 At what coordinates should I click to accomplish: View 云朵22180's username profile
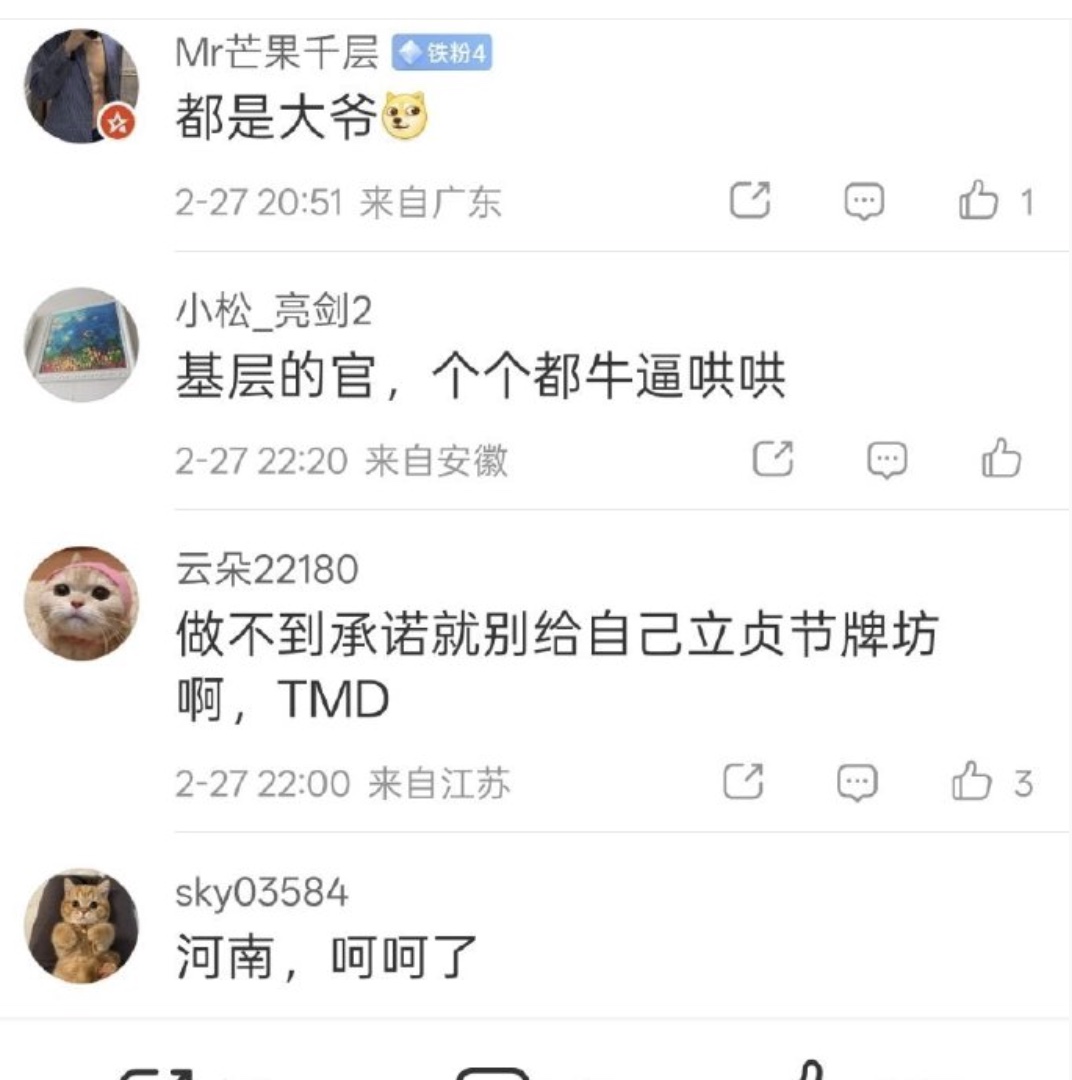click(x=266, y=570)
